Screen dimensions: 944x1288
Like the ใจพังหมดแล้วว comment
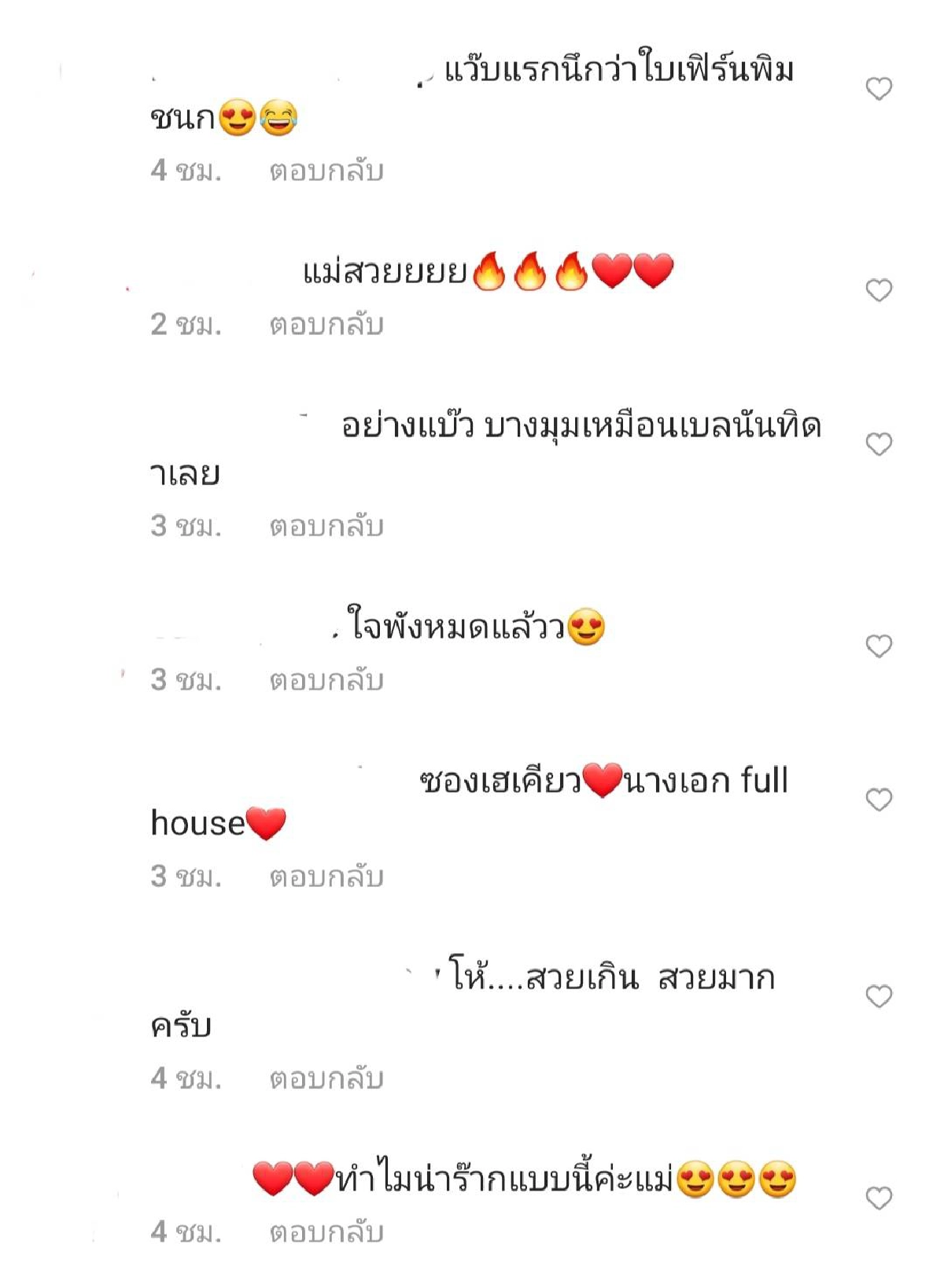coord(879,646)
